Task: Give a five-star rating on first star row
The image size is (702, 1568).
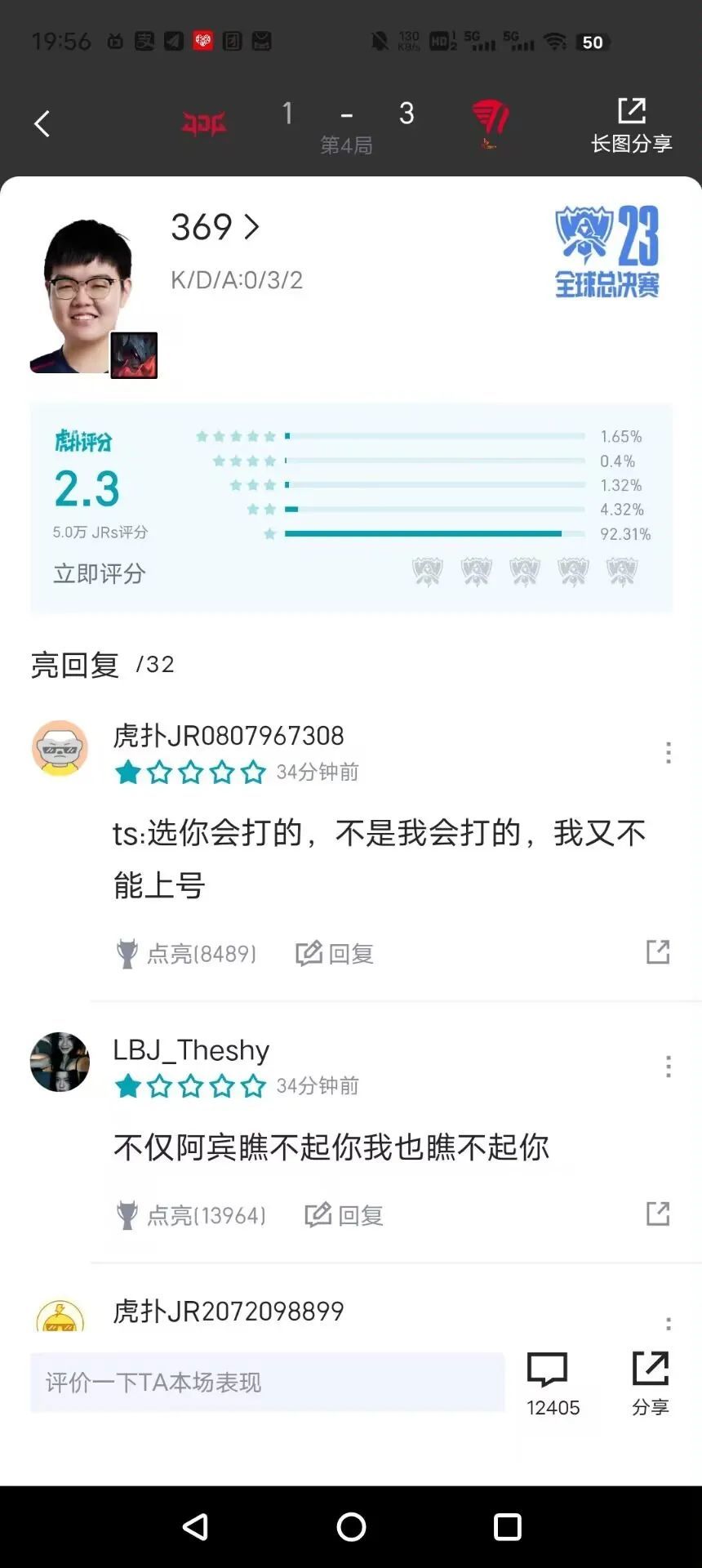Action: [237, 435]
